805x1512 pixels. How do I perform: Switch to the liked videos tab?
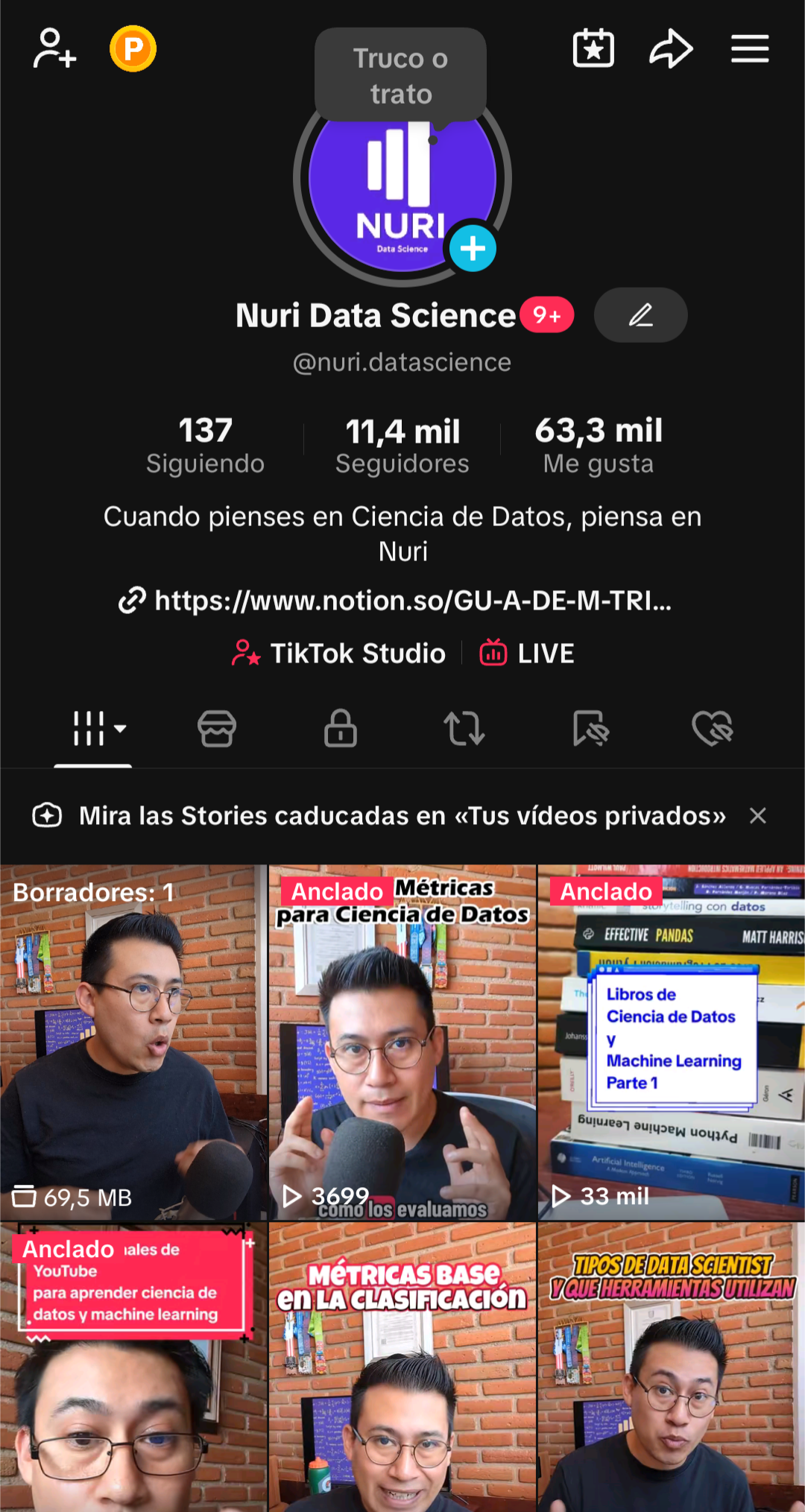[x=713, y=728]
